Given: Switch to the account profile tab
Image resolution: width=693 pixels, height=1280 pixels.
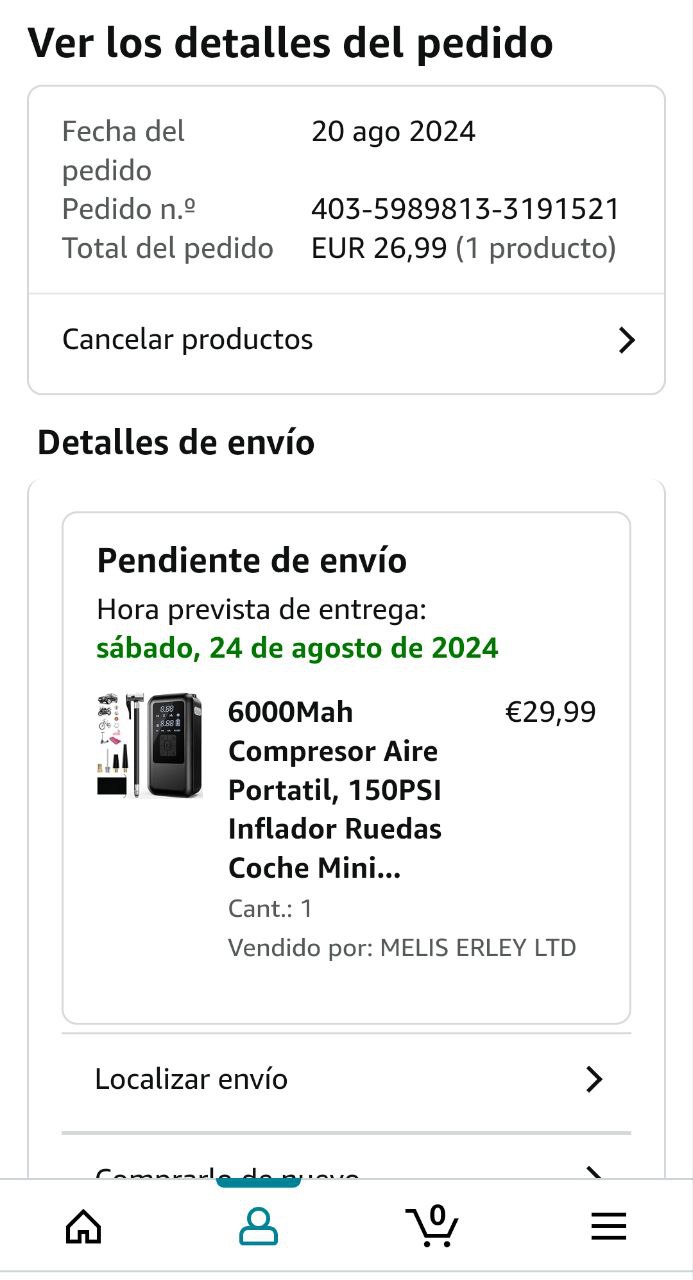Looking at the screenshot, I should tap(258, 1226).
